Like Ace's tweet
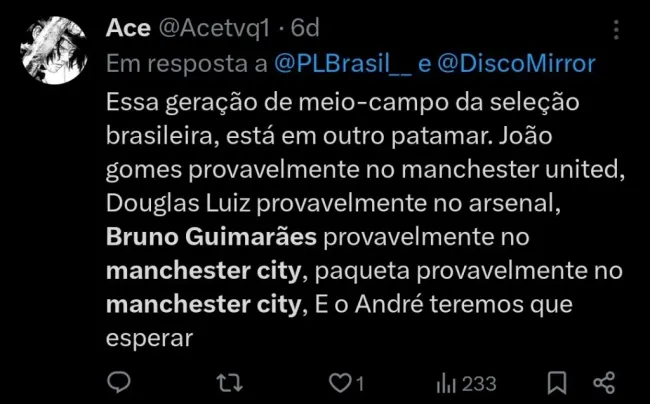650x404 pixels. tap(342, 382)
